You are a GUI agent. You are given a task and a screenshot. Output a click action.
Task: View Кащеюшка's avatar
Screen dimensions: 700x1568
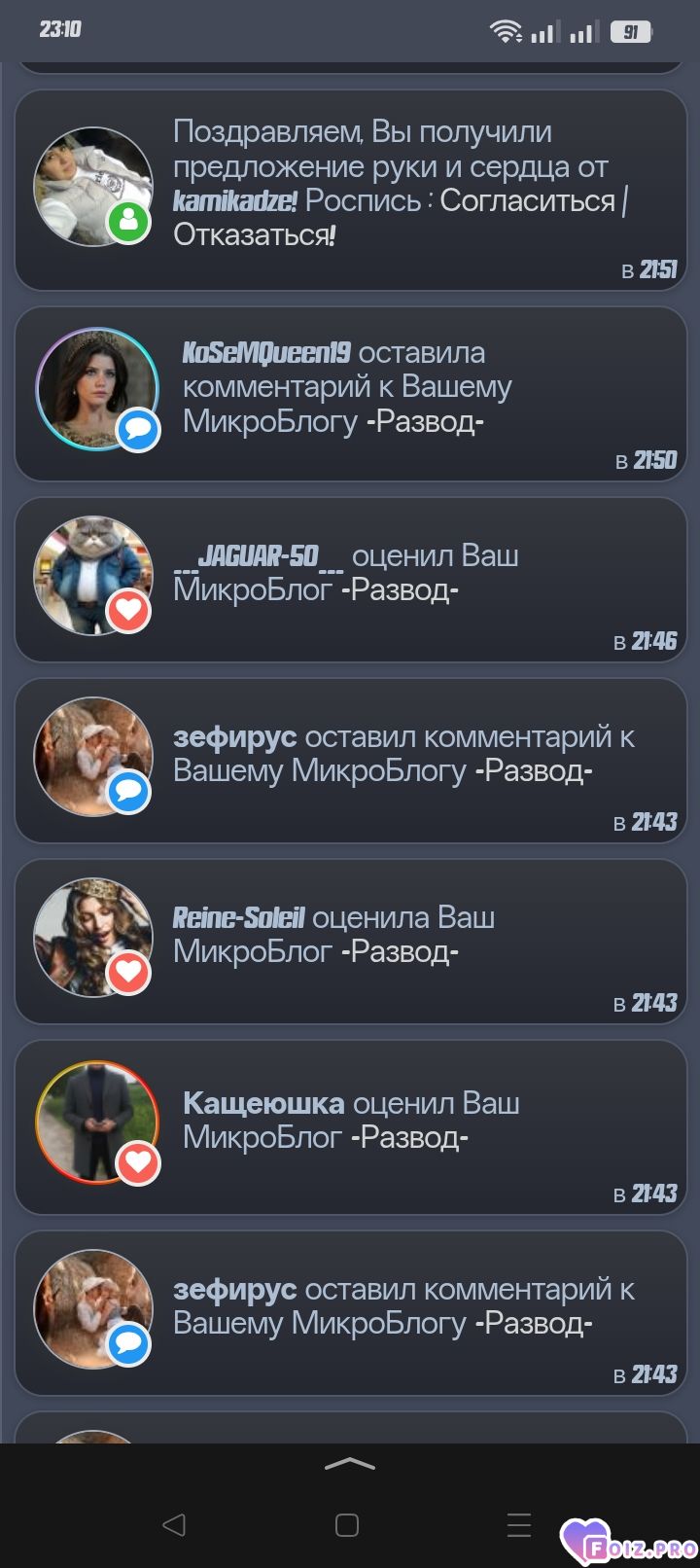pyautogui.click(x=95, y=1122)
